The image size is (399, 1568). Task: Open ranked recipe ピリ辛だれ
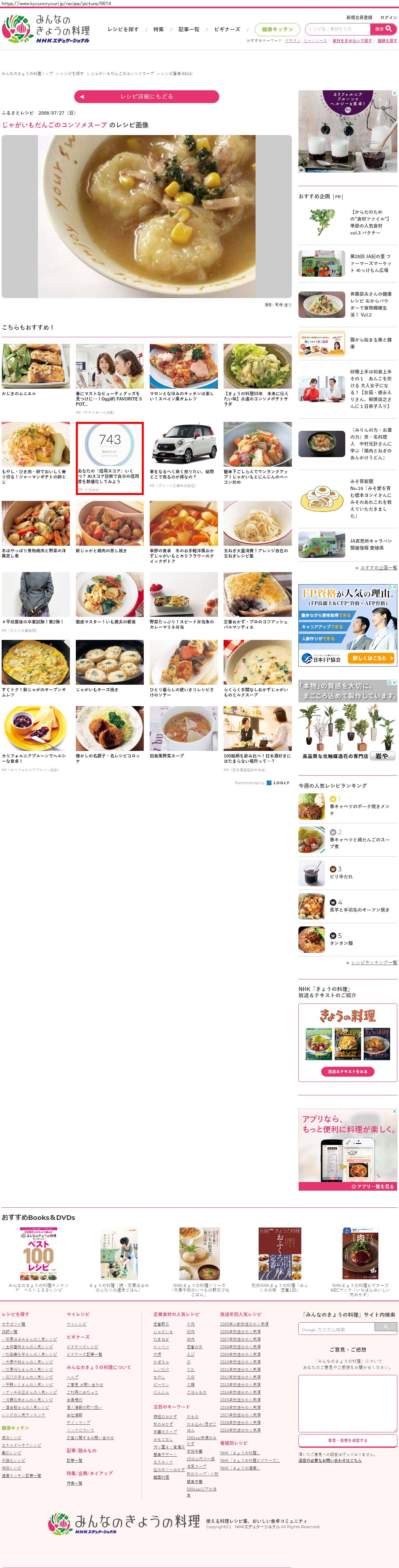coord(341,876)
